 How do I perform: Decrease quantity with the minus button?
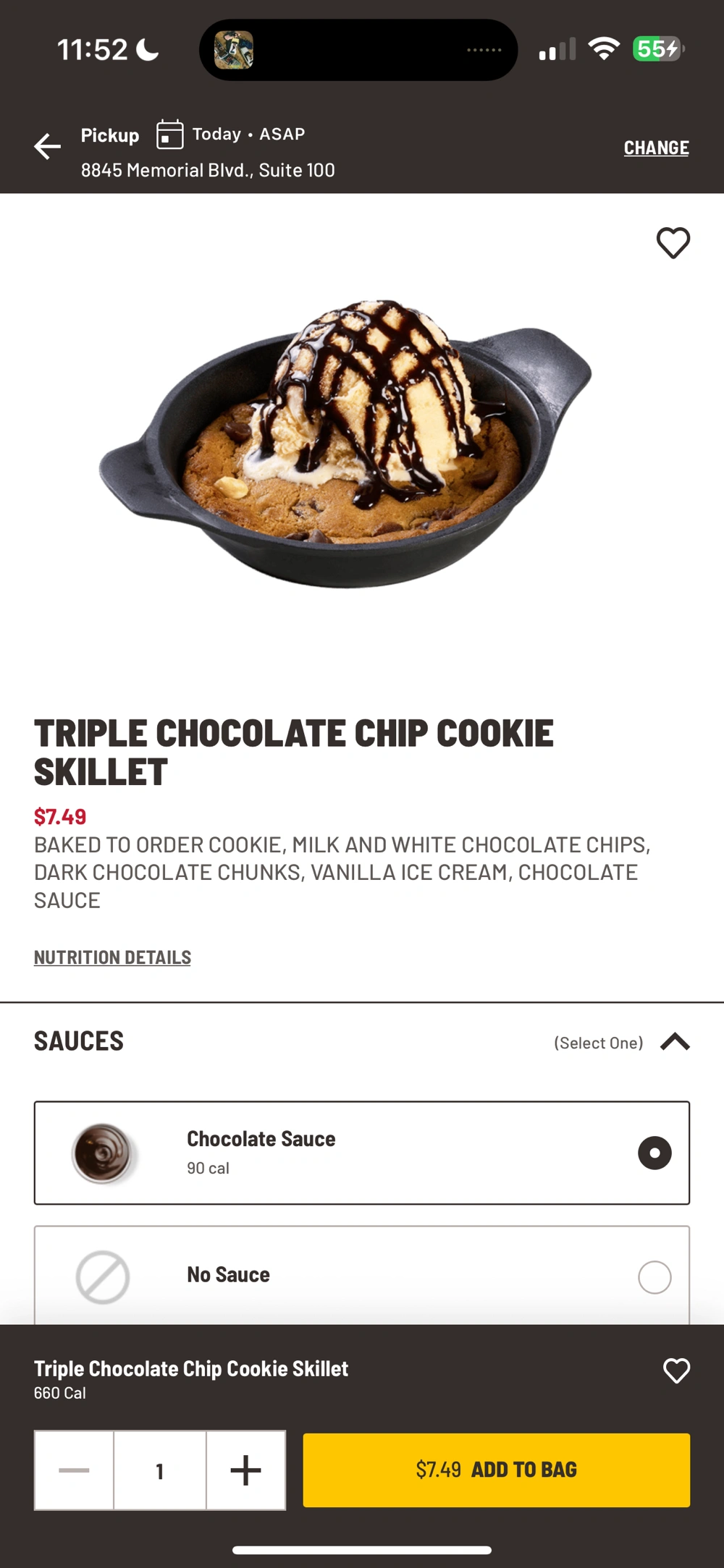tap(74, 1470)
